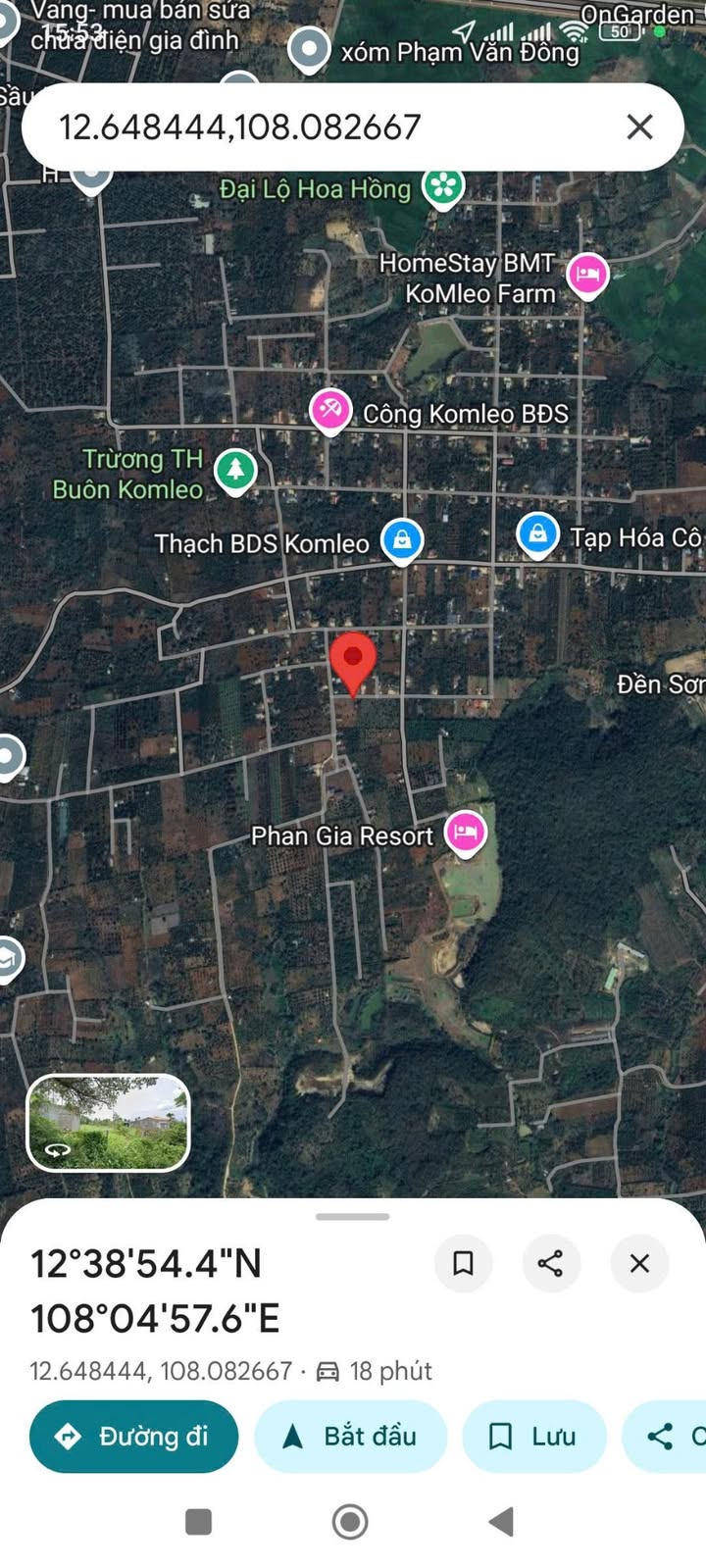Open the HomeStay BMT KoMleo Farm pin

[x=587, y=275]
